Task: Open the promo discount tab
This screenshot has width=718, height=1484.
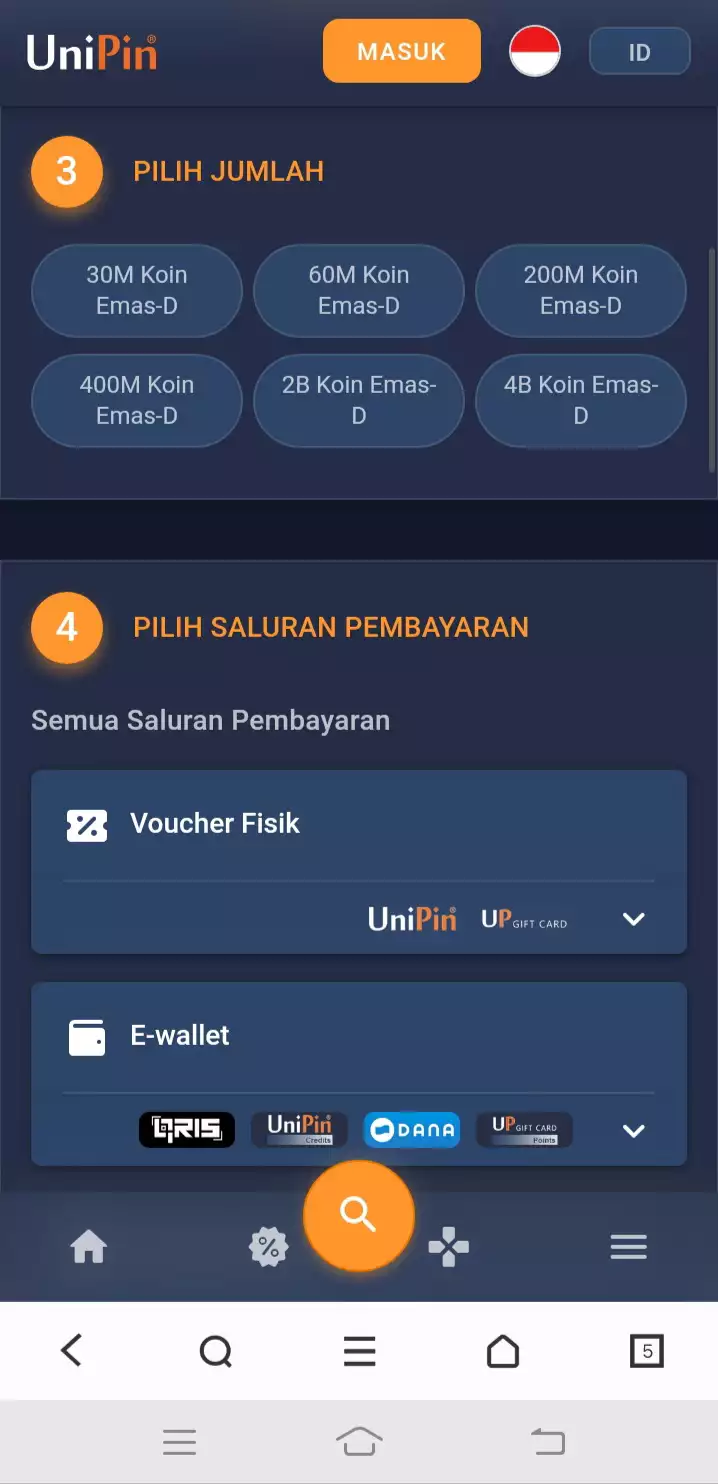Action: coord(268,1247)
